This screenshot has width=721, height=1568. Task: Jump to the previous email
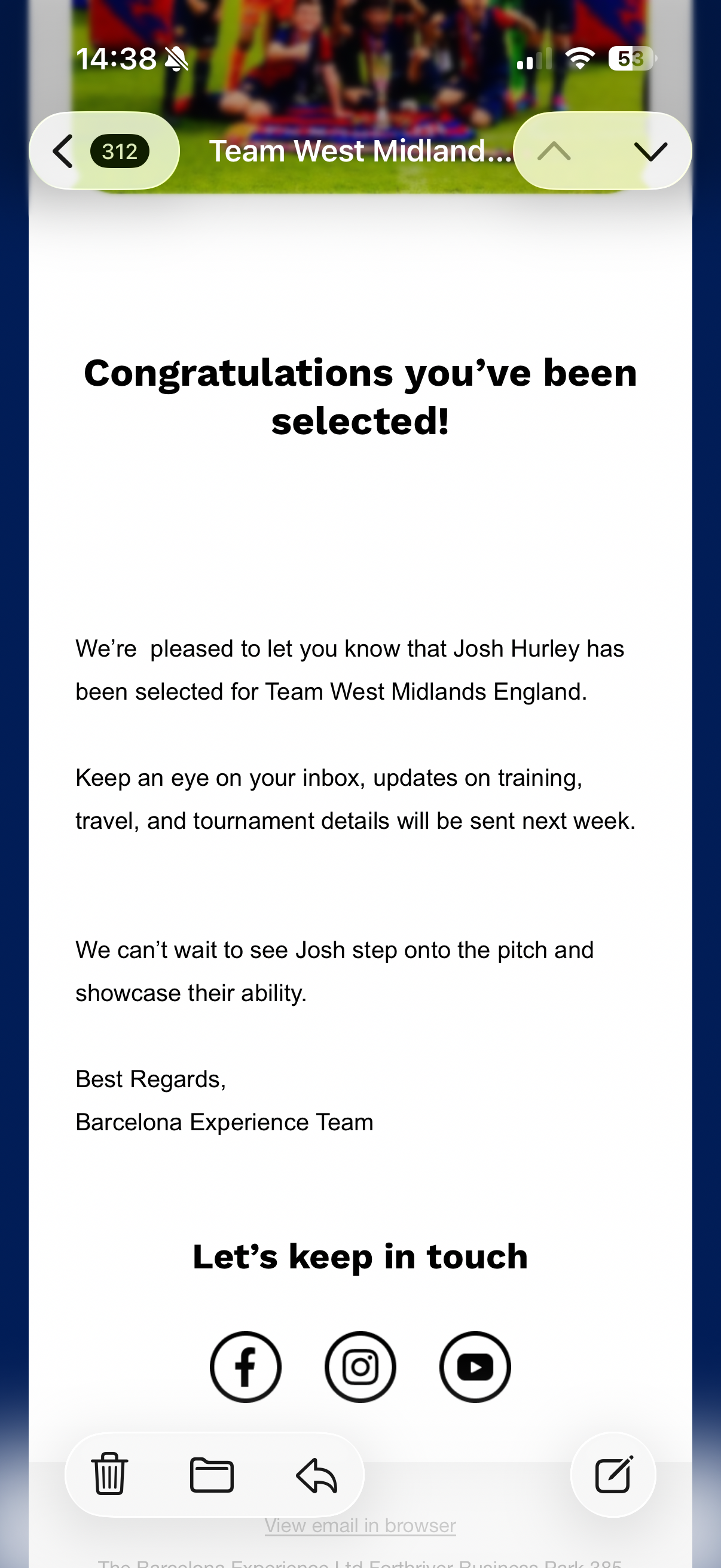point(554,151)
